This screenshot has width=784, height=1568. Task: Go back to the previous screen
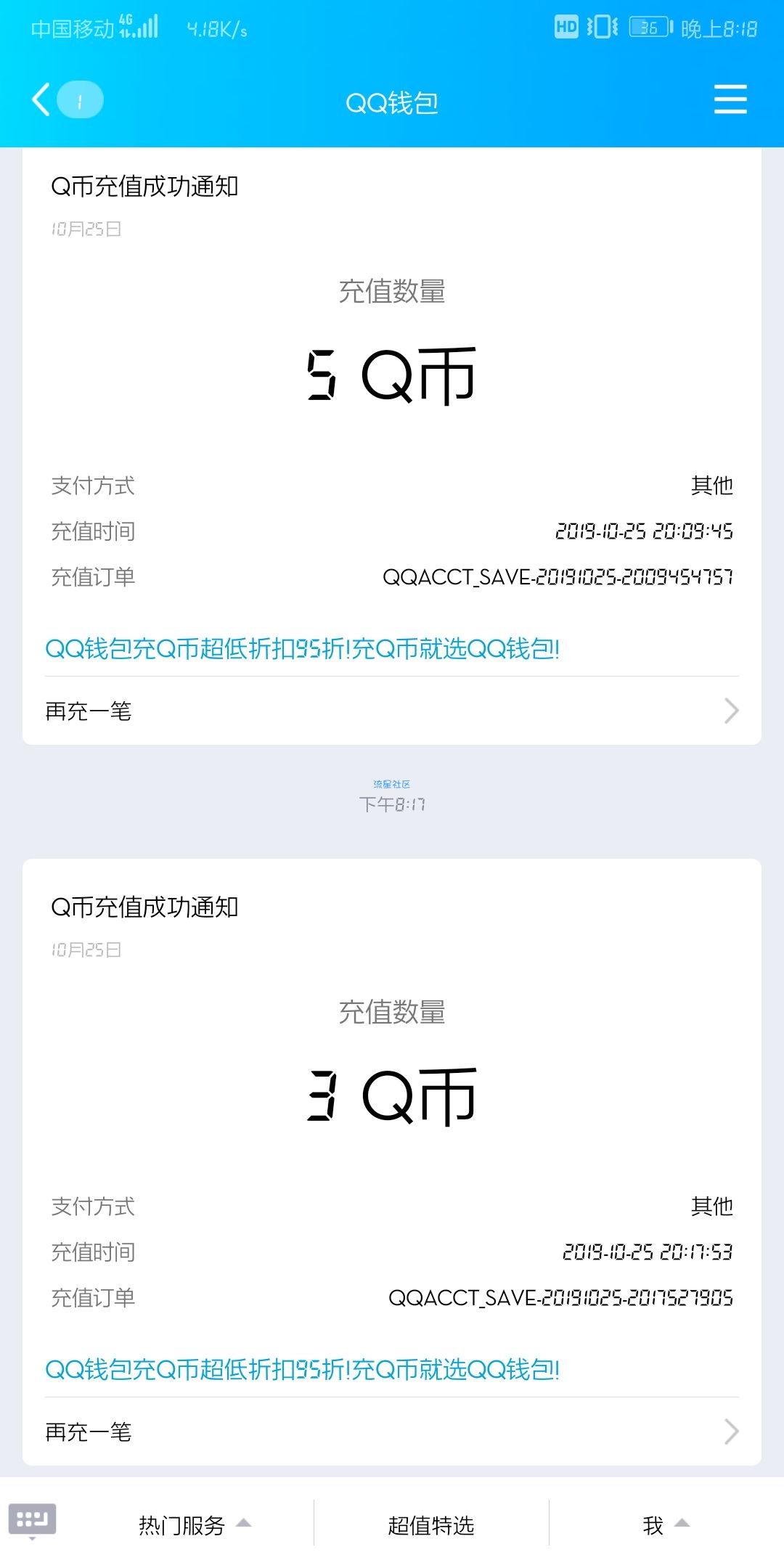42,100
